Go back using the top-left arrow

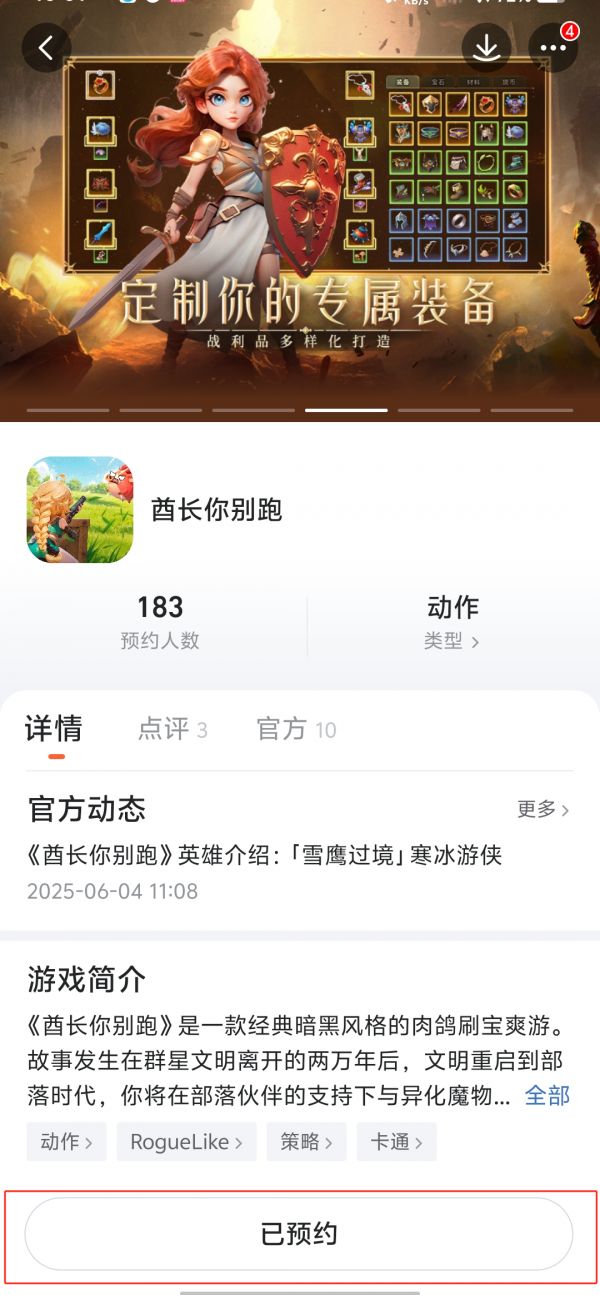[46, 47]
